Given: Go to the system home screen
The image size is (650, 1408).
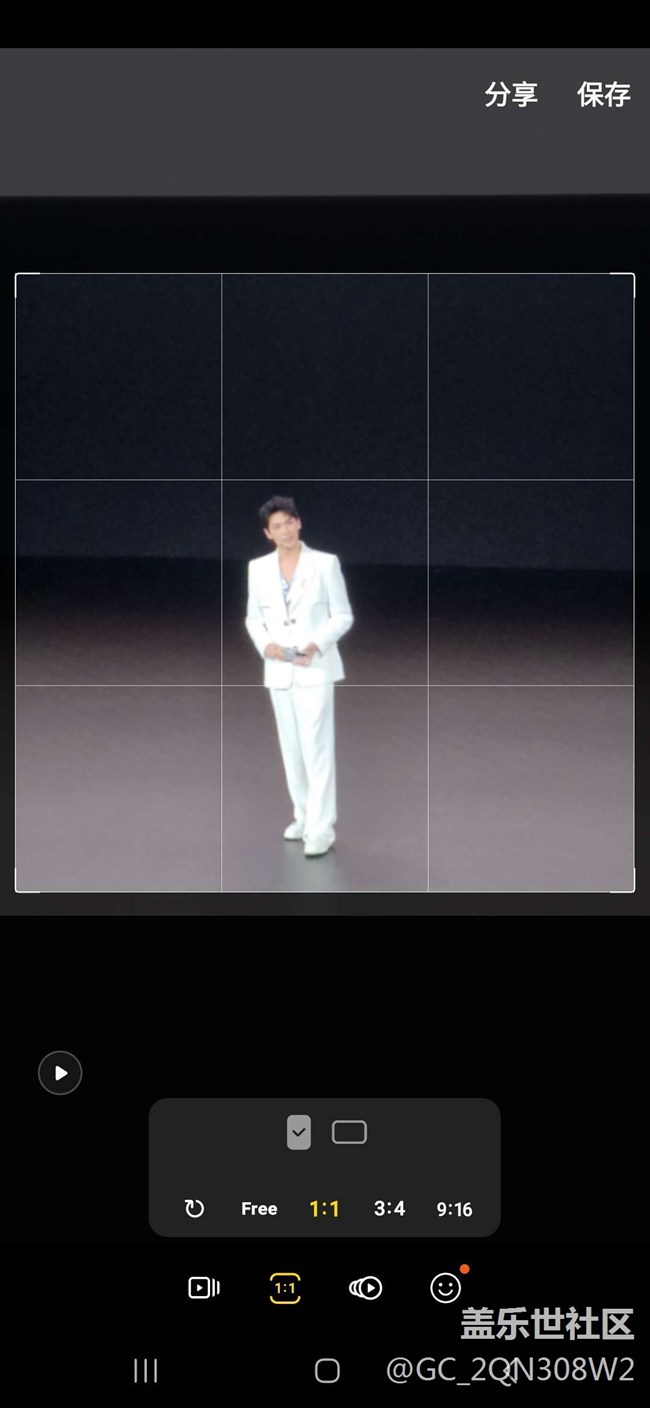Looking at the screenshot, I should click(x=327, y=1371).
